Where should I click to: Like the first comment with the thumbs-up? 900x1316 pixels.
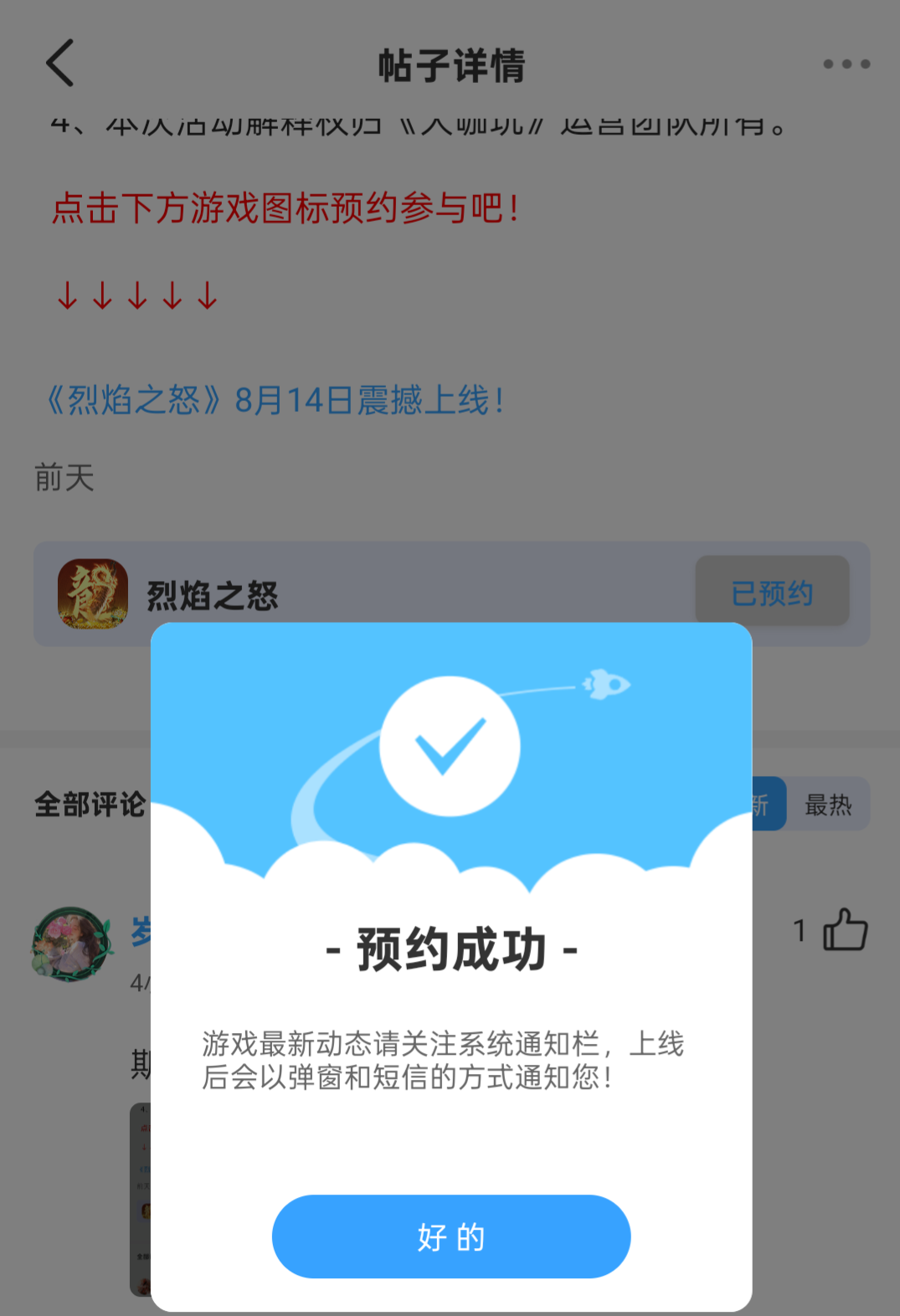coord(844,930)
